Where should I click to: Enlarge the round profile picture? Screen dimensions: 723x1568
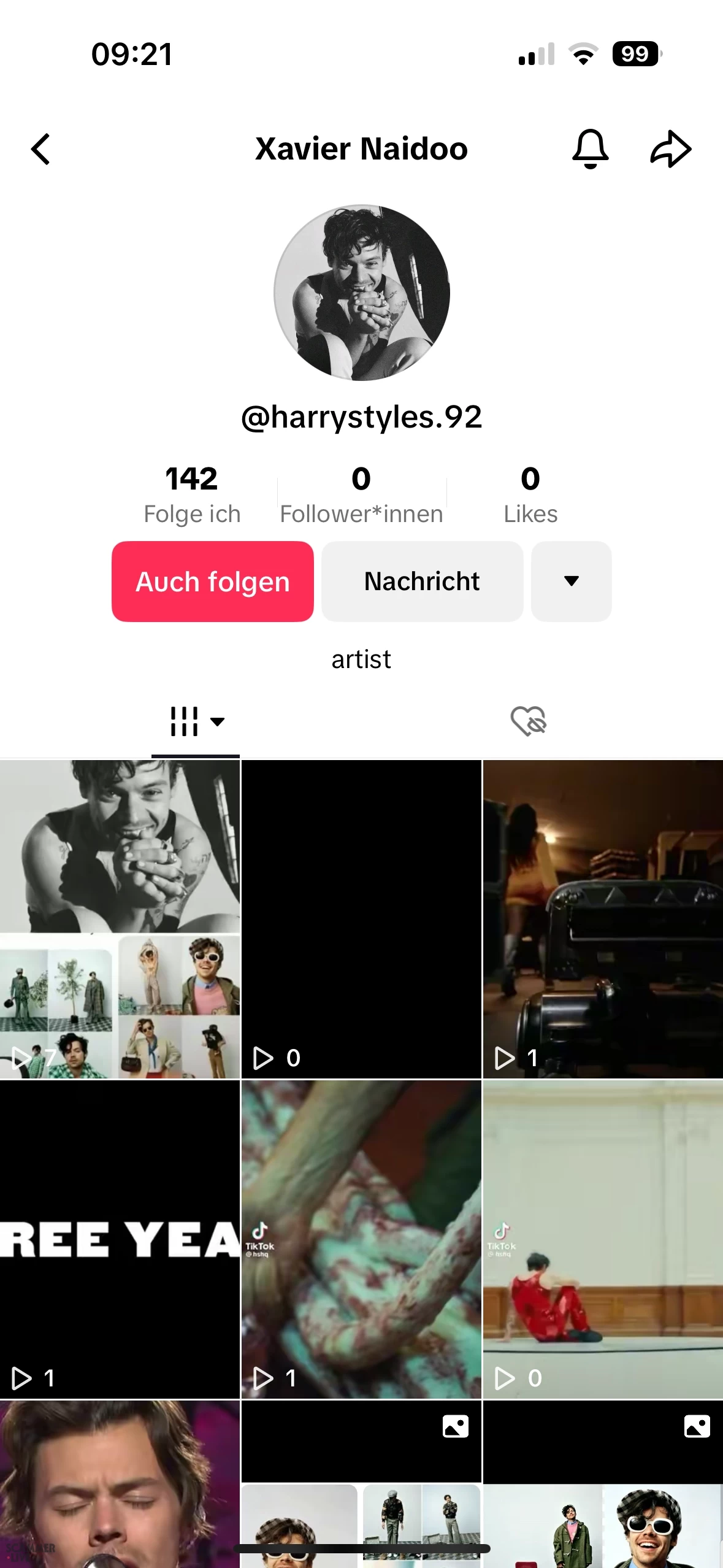coord(362,293)
